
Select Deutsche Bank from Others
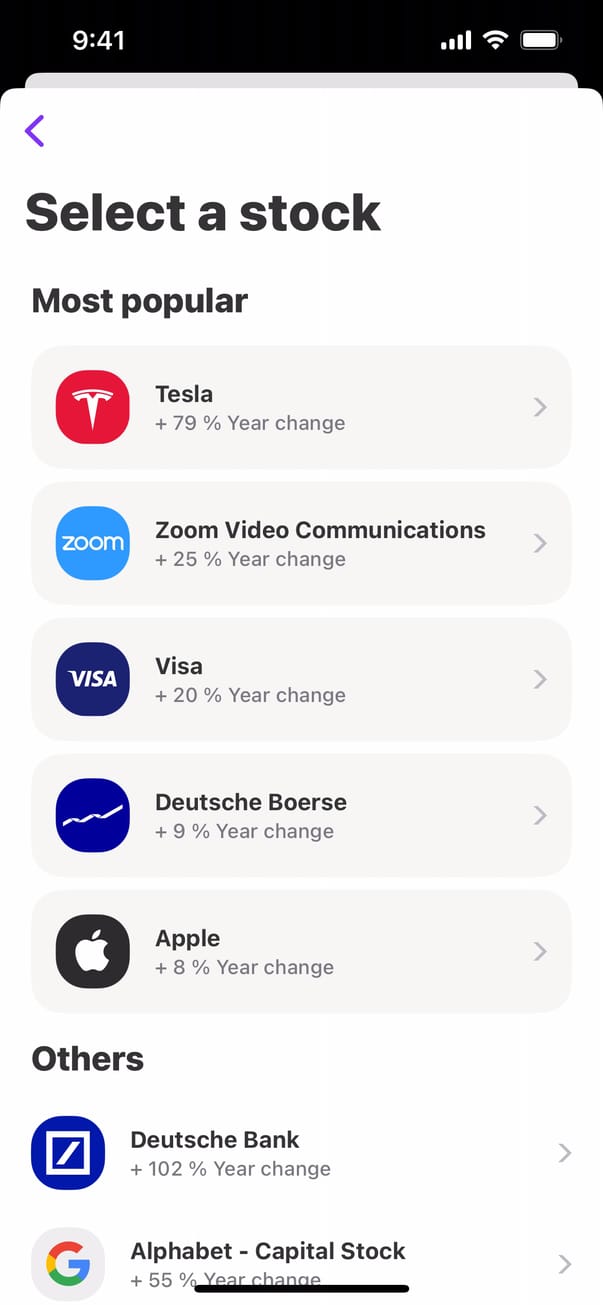pyautogui.click(x=301, y=1153)
